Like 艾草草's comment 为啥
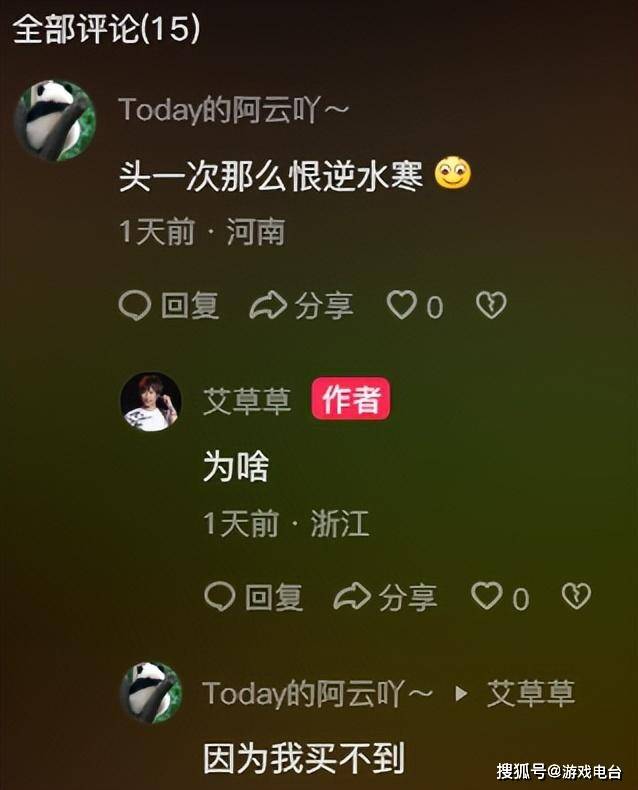This screenshot has width=638, height=790. (487, 597)
